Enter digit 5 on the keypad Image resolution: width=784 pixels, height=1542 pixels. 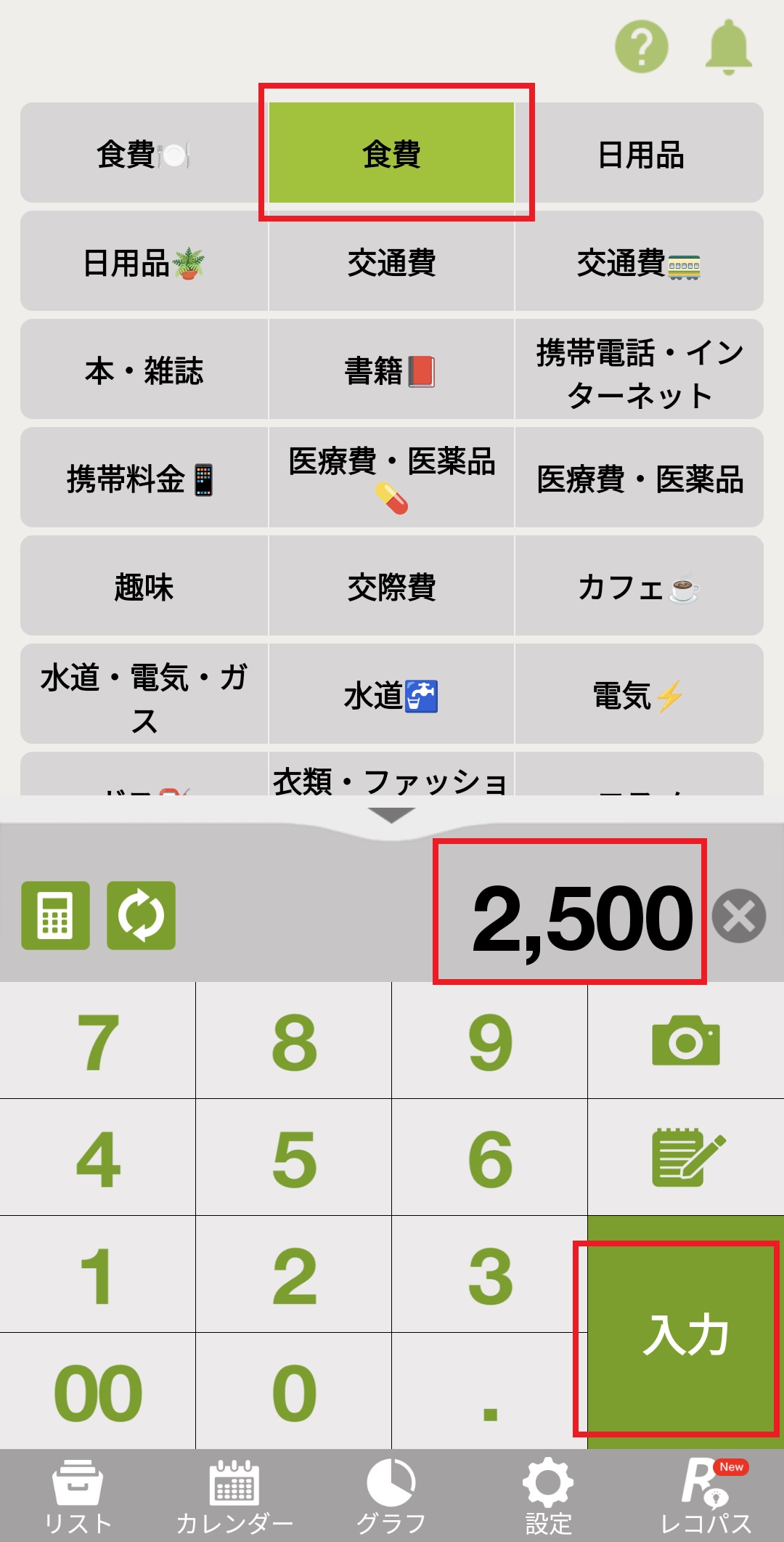click(x=294, y=1157)
